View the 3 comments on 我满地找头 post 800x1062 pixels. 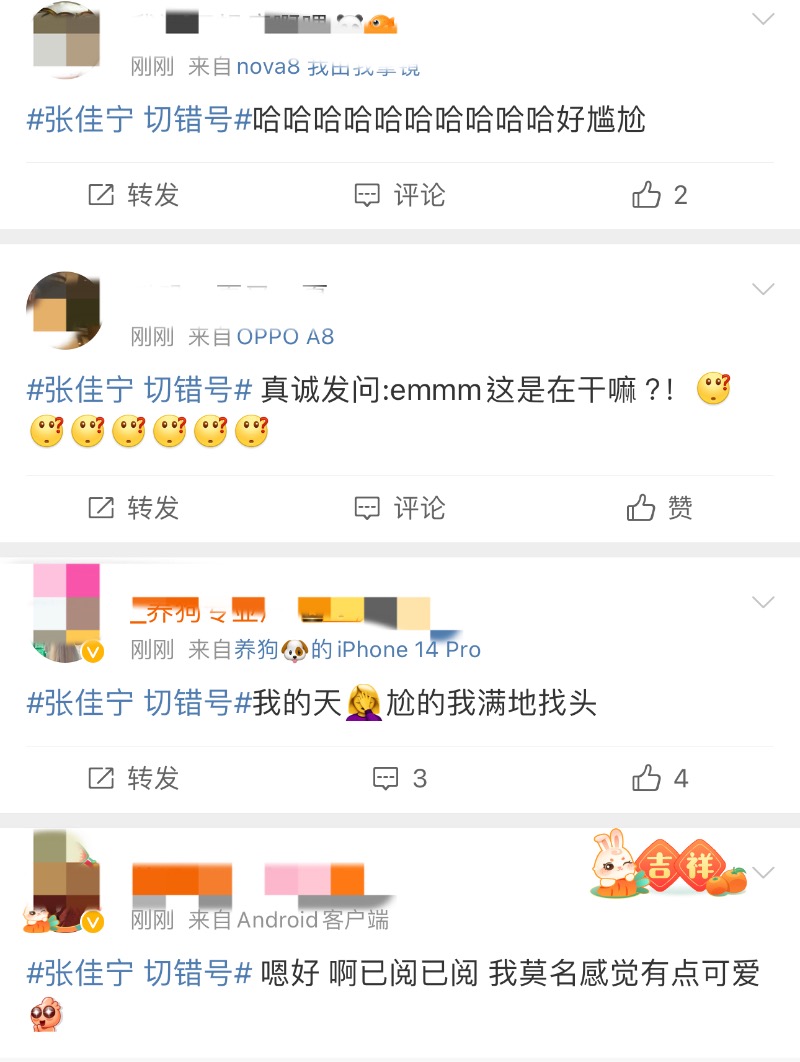click(x=400, y=778)
